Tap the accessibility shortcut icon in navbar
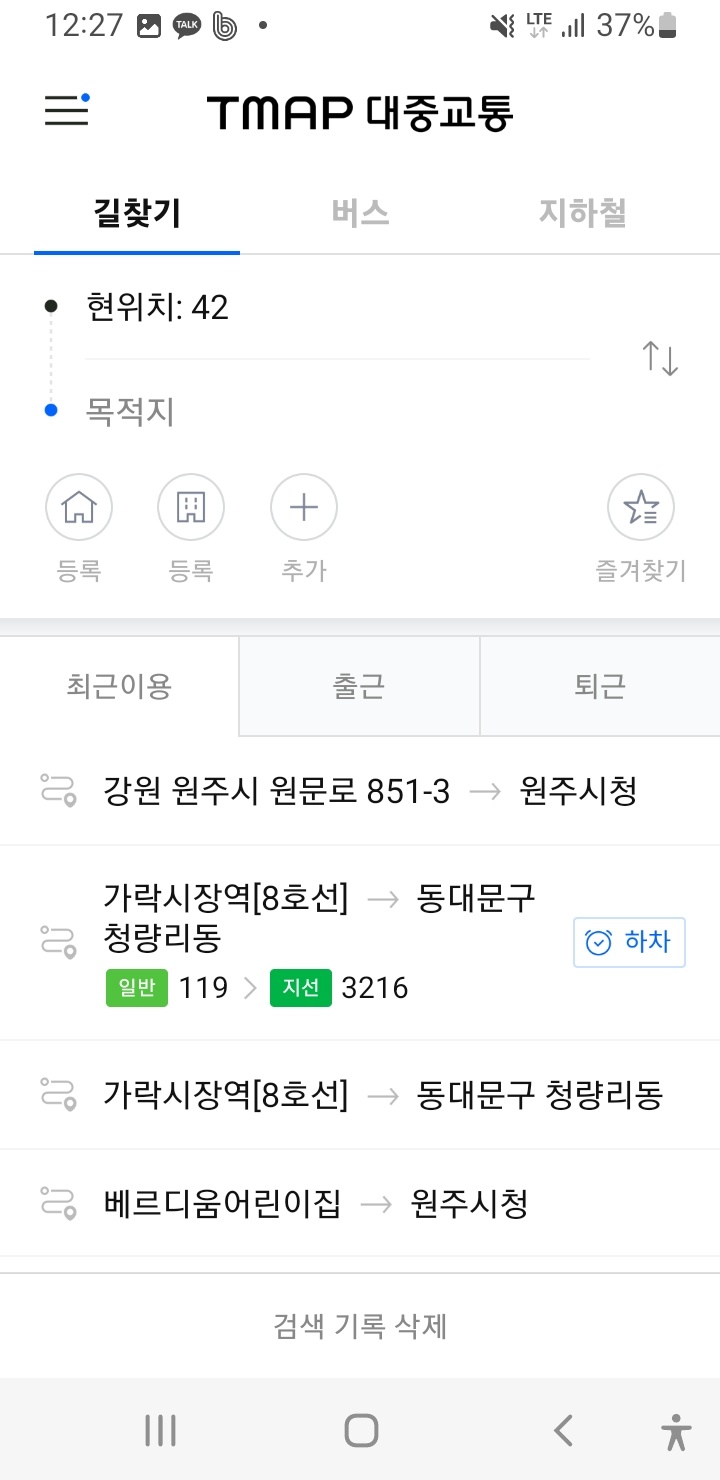 coord(676,1430)
